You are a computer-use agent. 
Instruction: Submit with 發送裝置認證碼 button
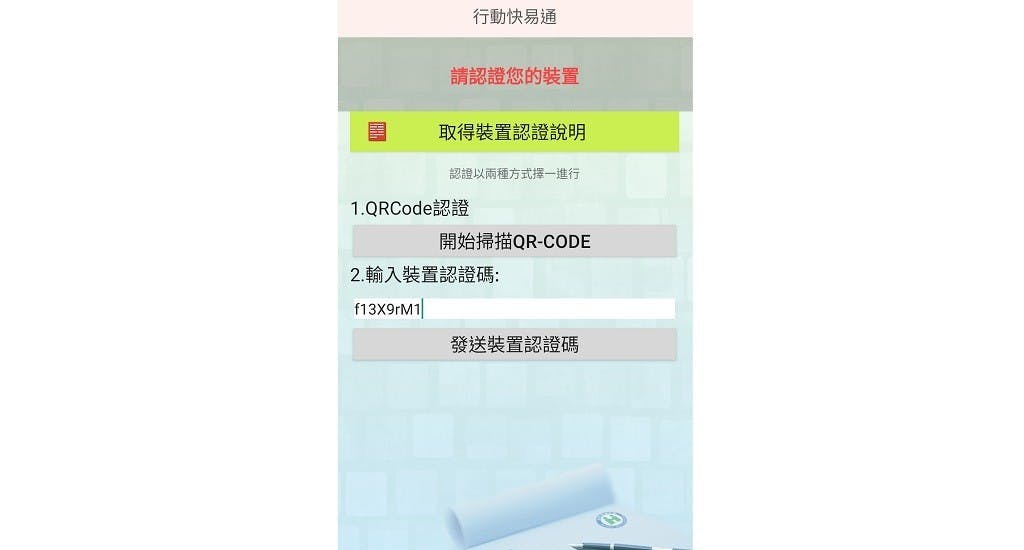click(x=514, y=345)
